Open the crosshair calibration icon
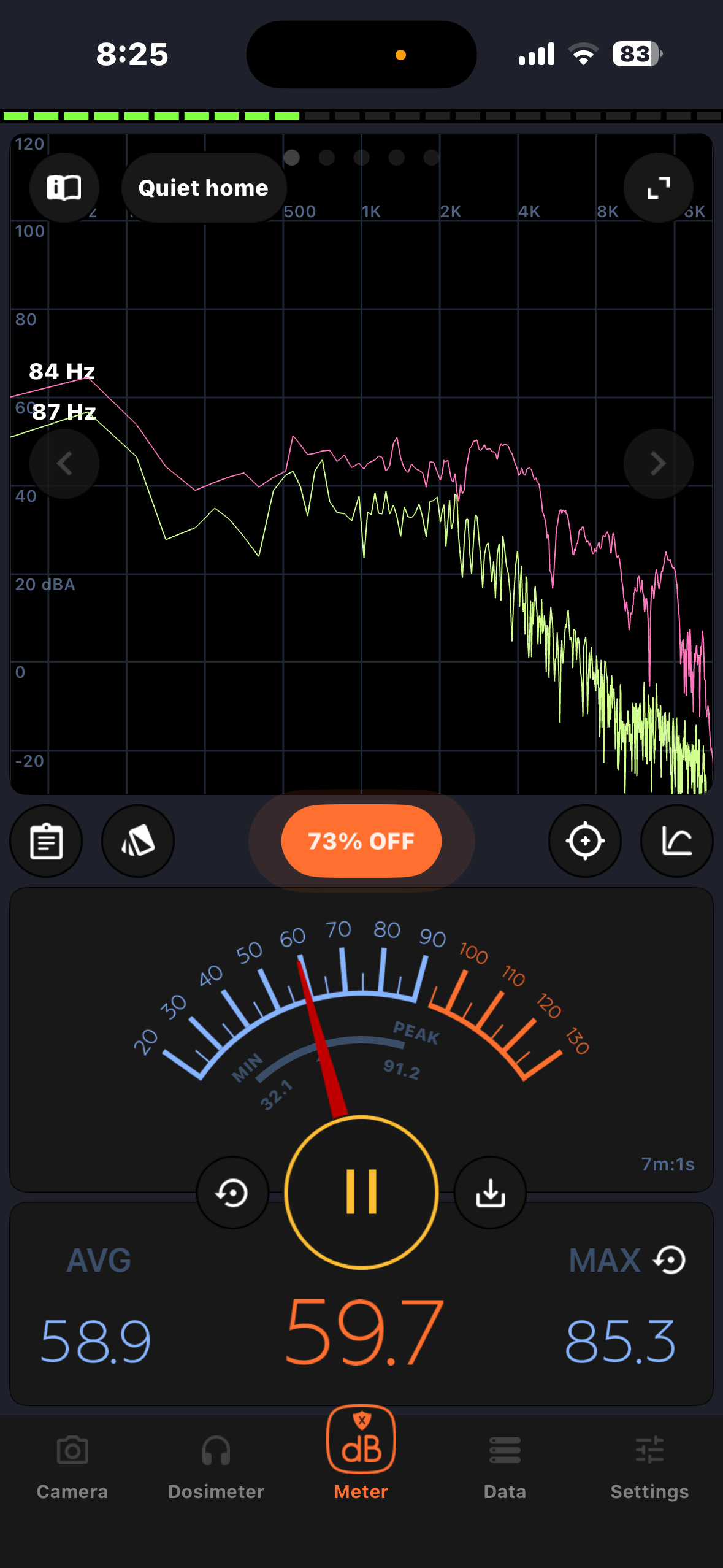 point(585,841)
